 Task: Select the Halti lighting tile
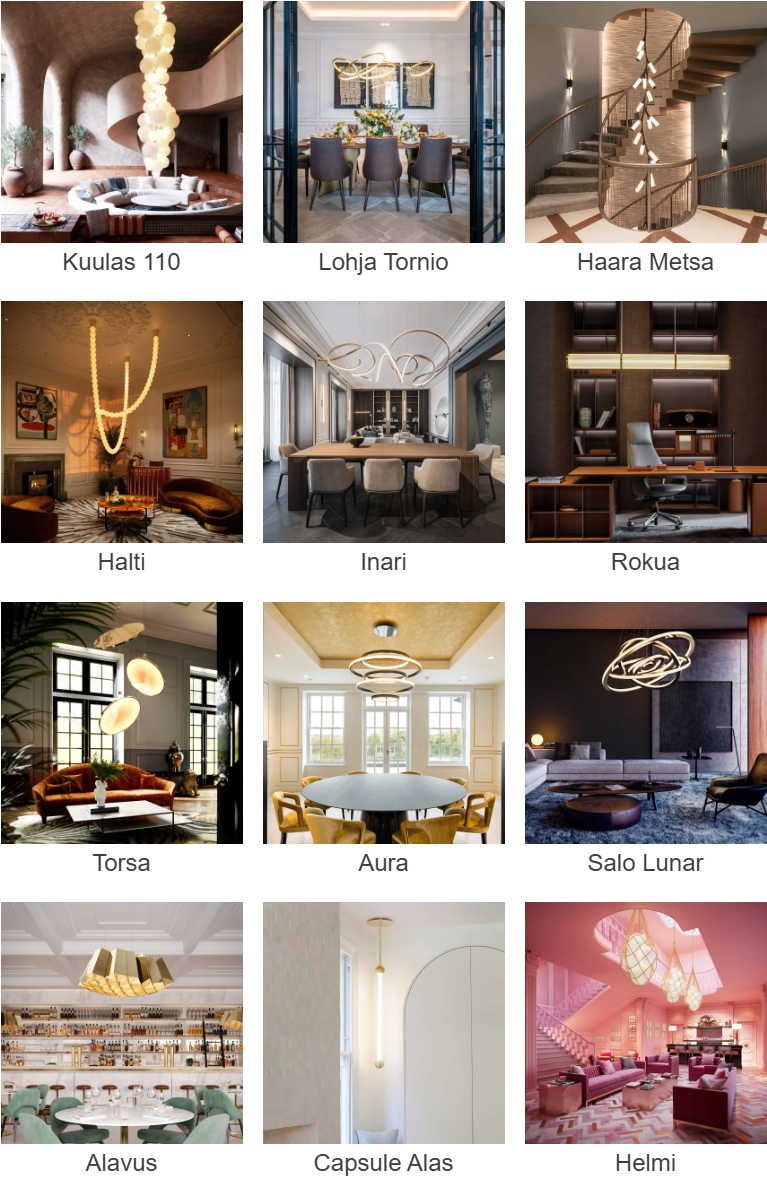click(121, 422)
